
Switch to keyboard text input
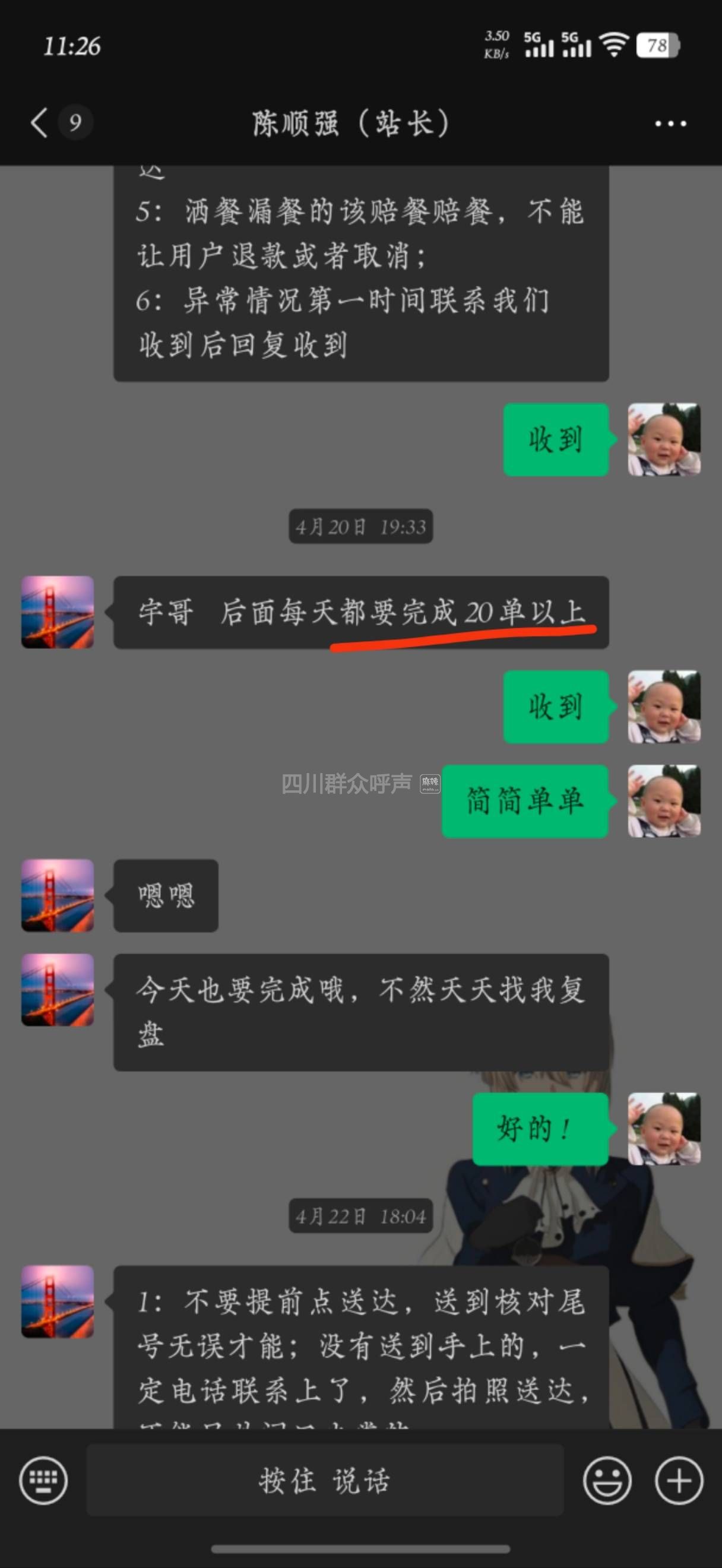pos(43,1480)
